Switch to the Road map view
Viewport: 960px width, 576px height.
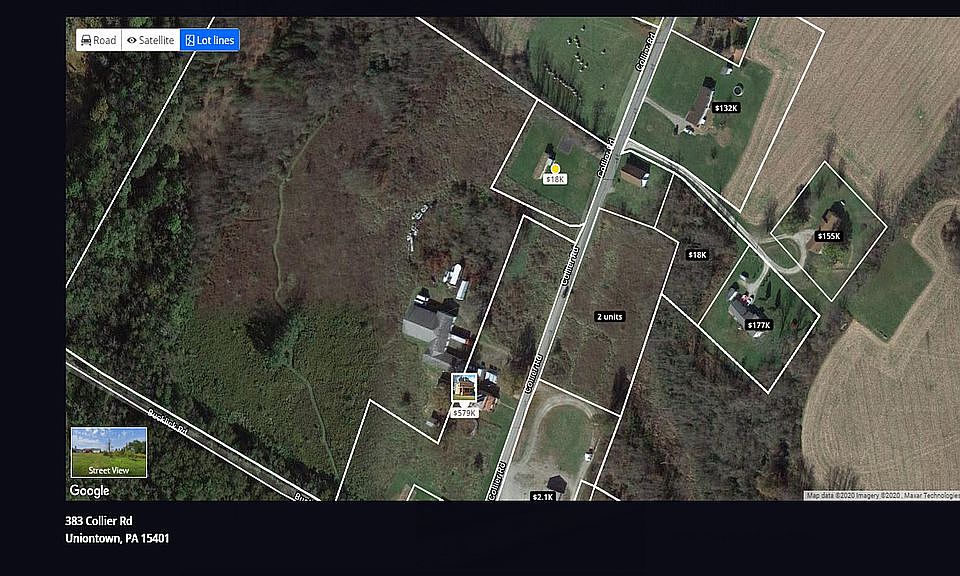(x=98, y=40)
